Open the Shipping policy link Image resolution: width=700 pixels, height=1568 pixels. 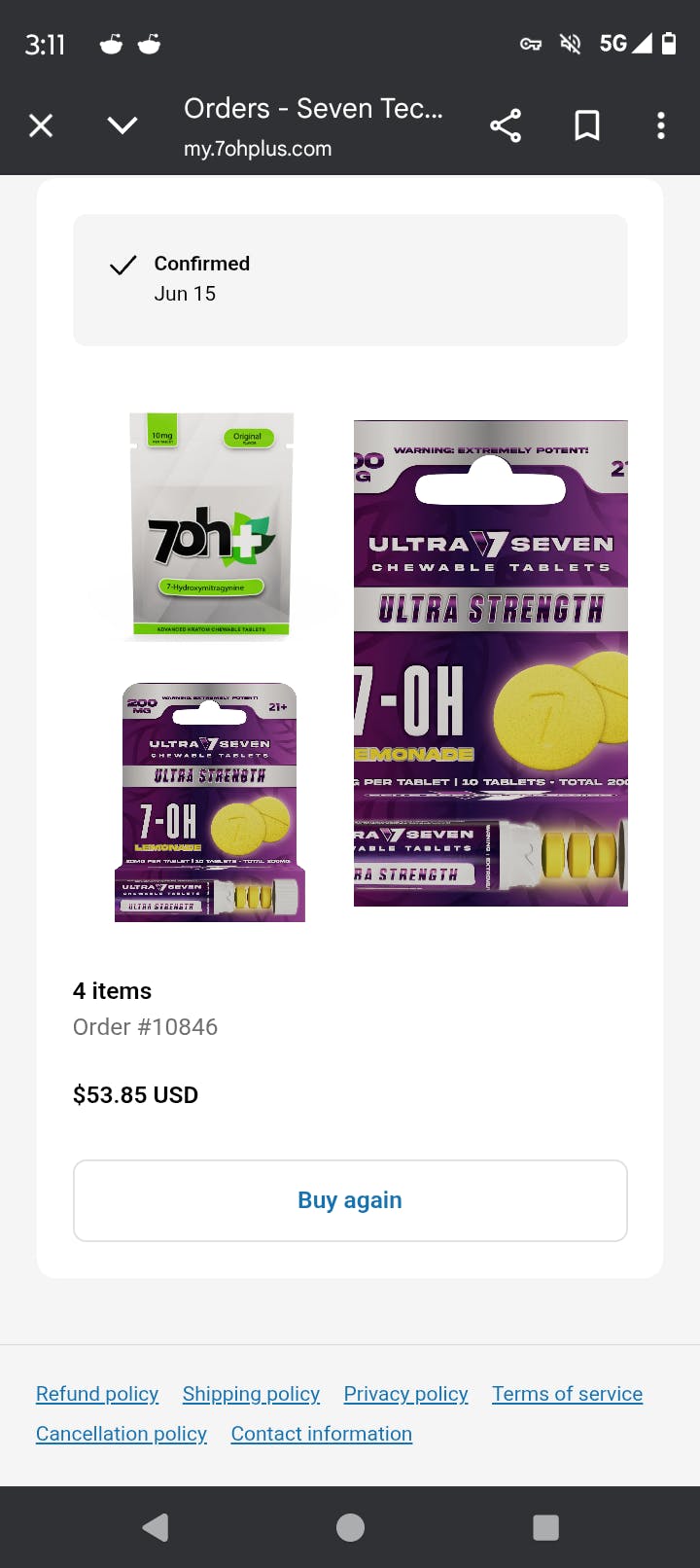tap(251, 1394)
